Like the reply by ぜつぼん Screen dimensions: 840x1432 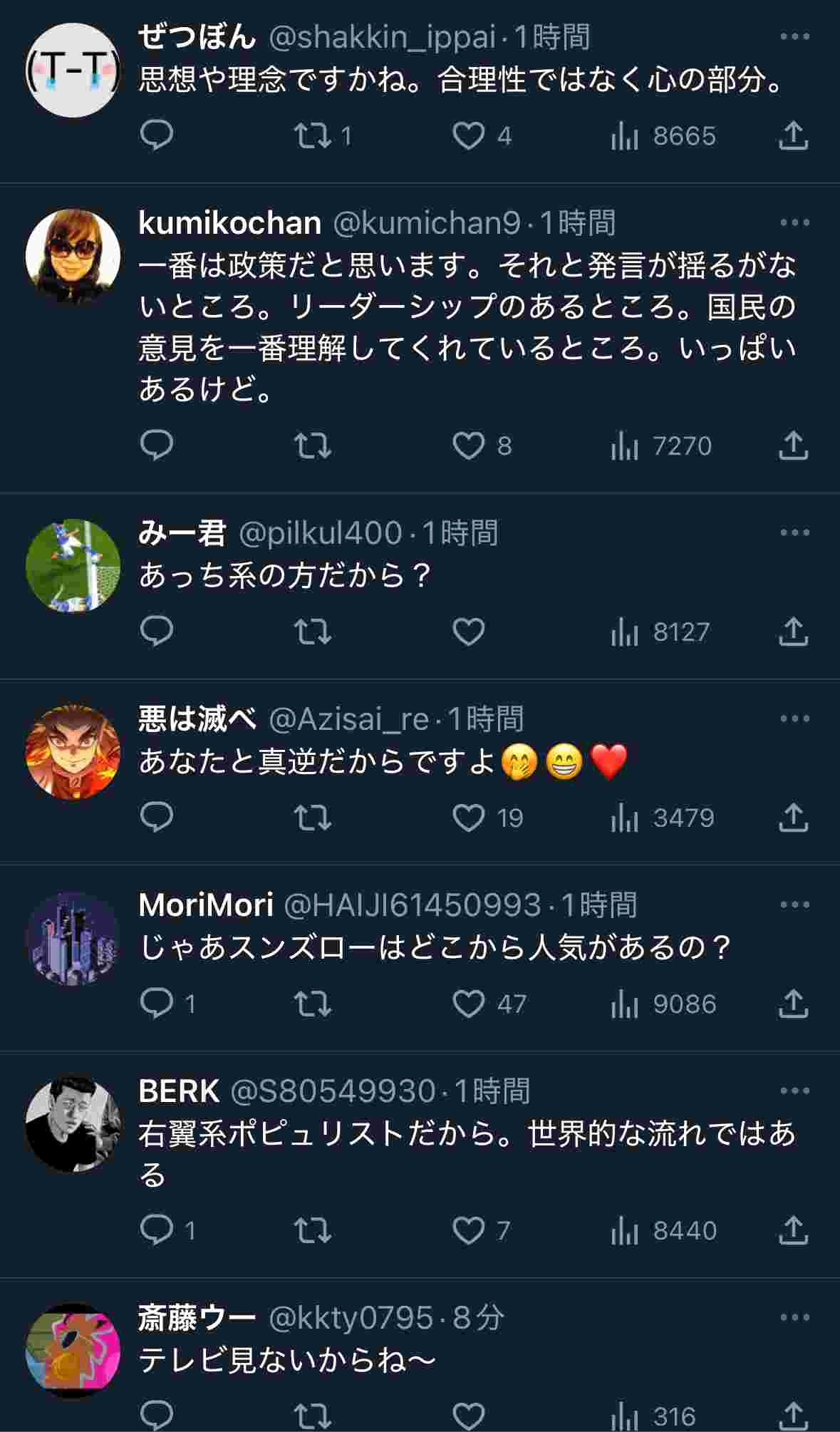point(469,135)
